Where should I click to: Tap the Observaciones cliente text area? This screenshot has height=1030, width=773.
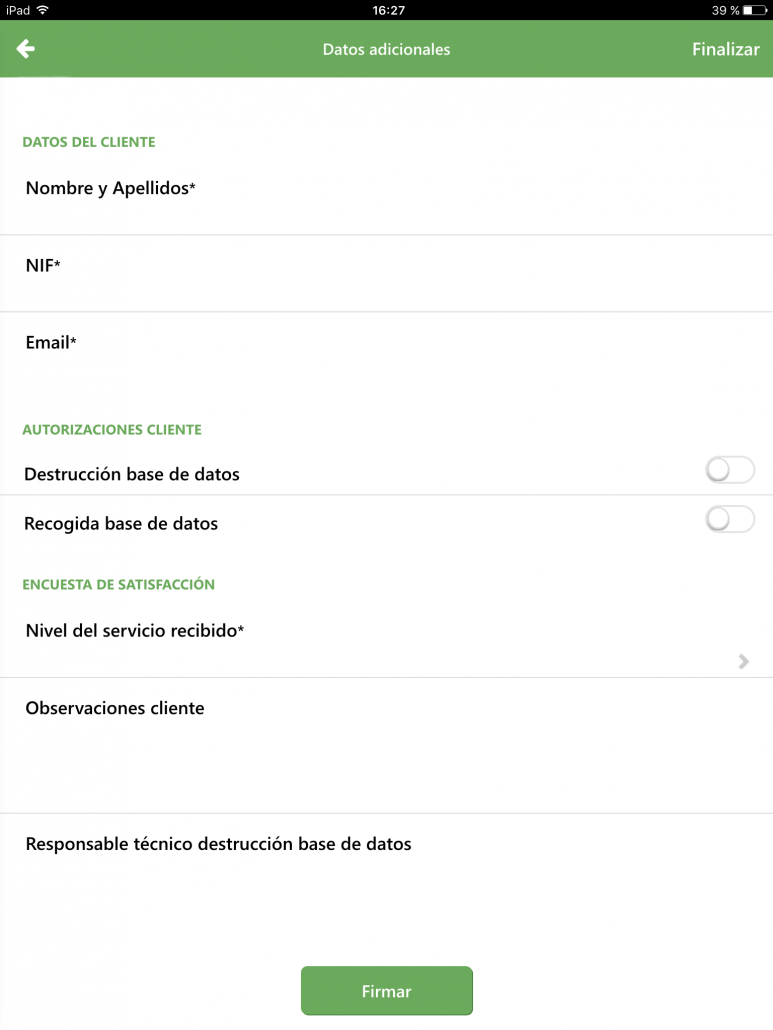(386, 746)
